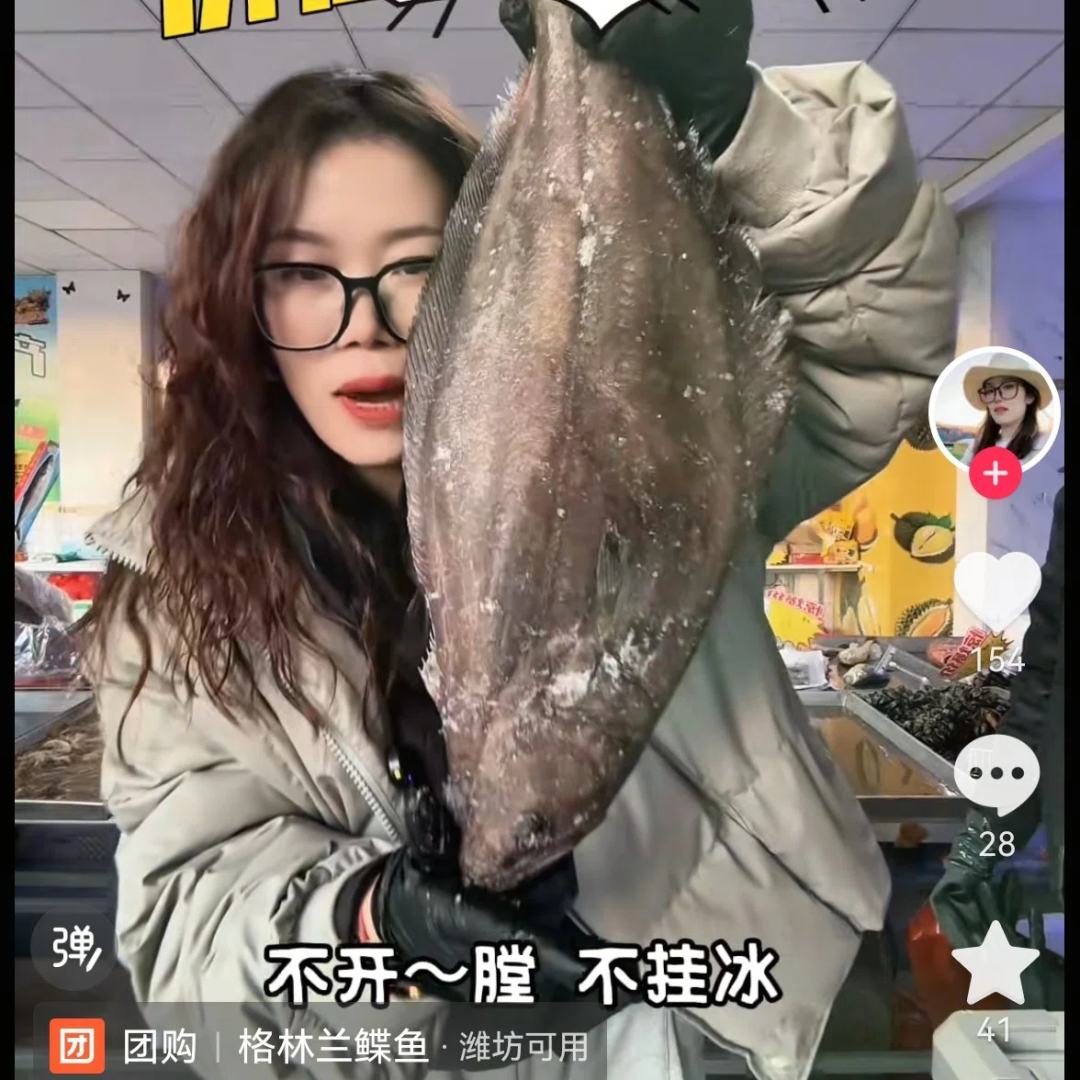Add this video to favorites
Viewport: 1080px width, 1080px height.
(x=996, y=963)
